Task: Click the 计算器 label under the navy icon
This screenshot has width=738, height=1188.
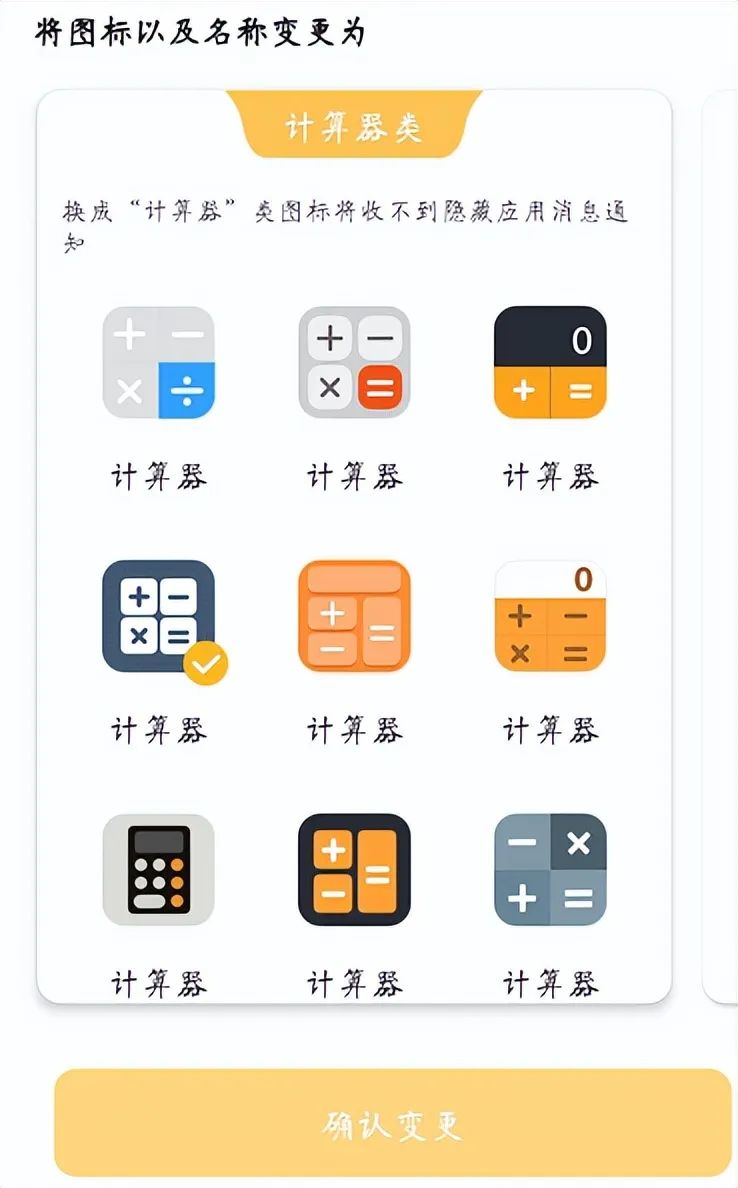Action: tap(157, 731)
